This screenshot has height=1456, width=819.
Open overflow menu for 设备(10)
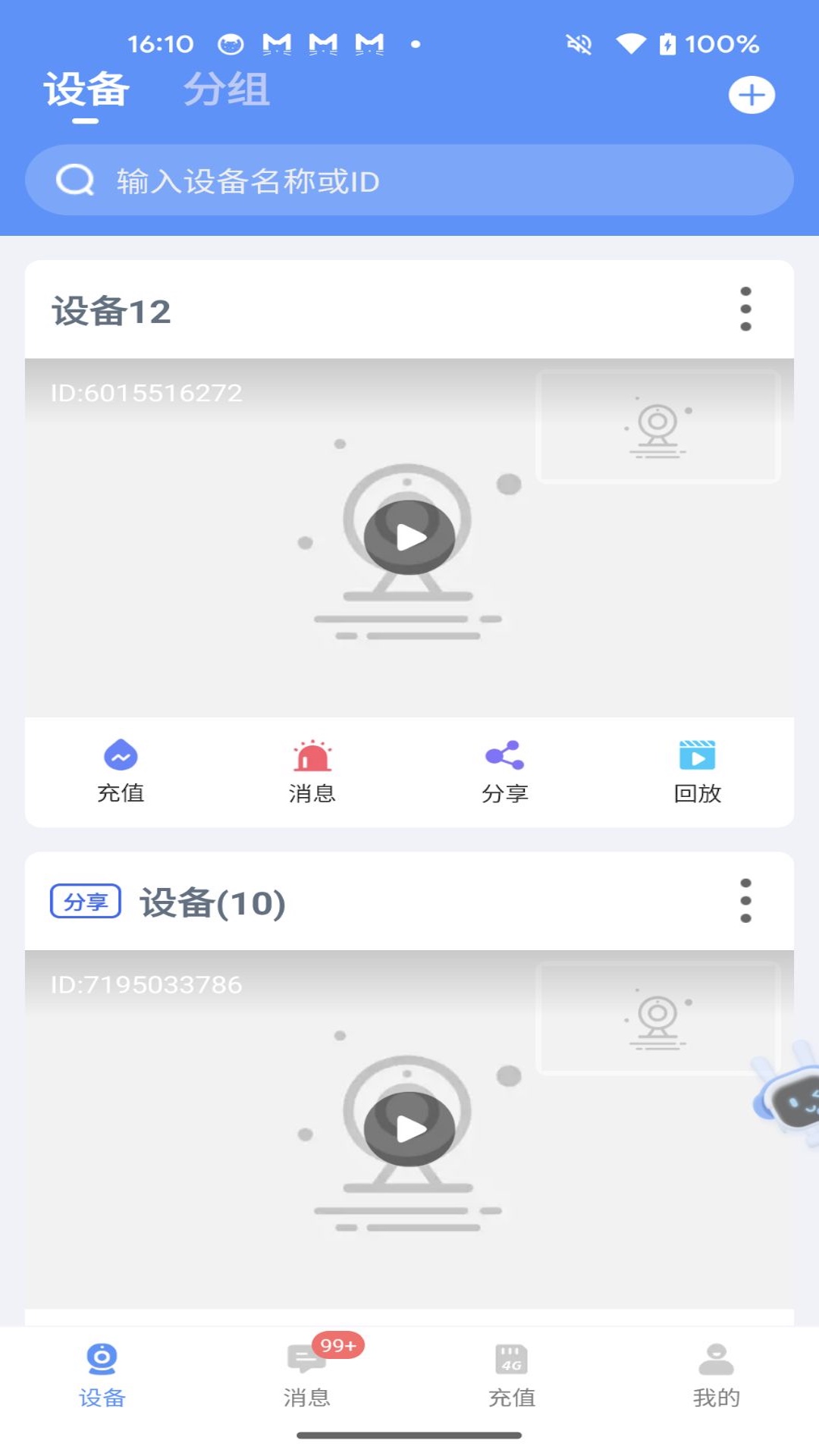pos(745,901)
